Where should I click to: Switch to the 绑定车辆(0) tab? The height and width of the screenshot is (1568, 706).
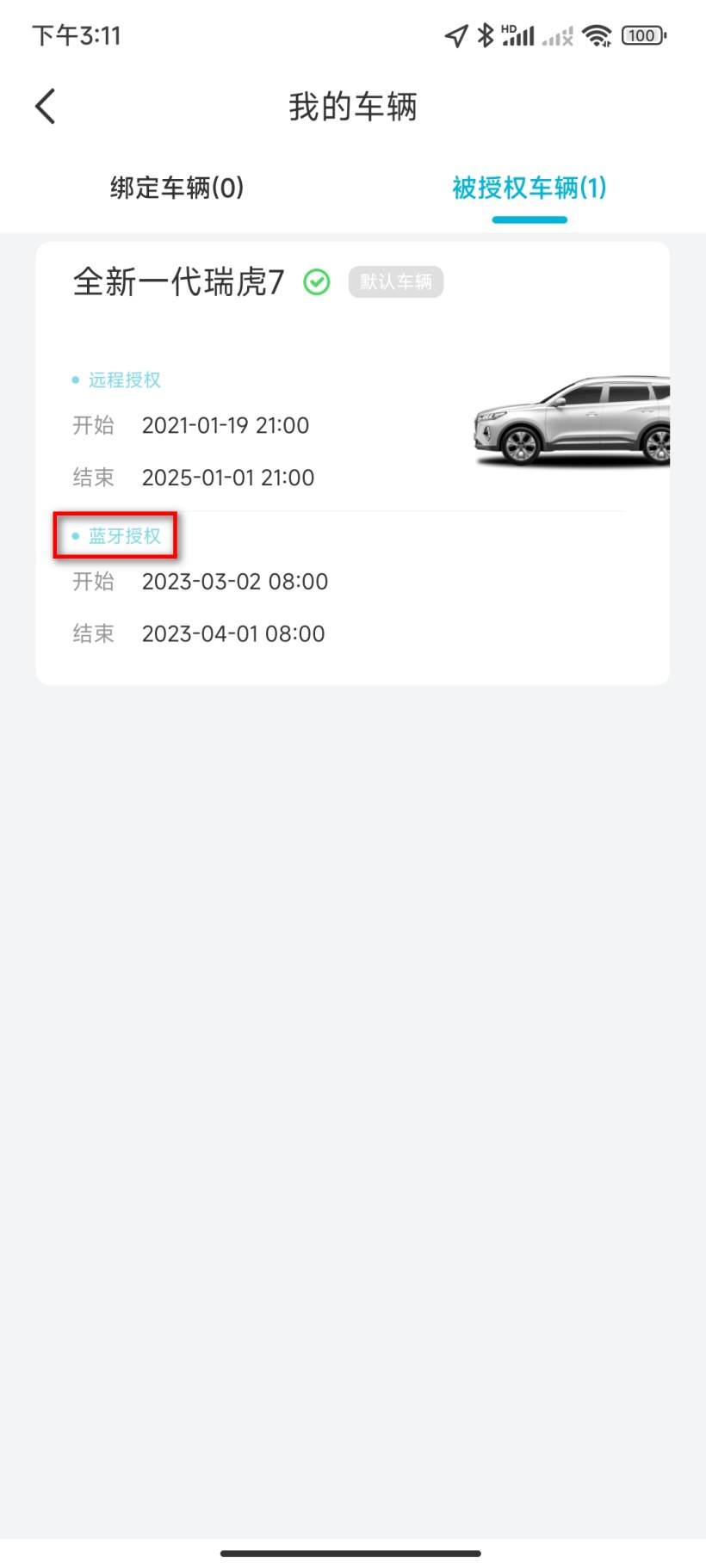coord(176,188)
